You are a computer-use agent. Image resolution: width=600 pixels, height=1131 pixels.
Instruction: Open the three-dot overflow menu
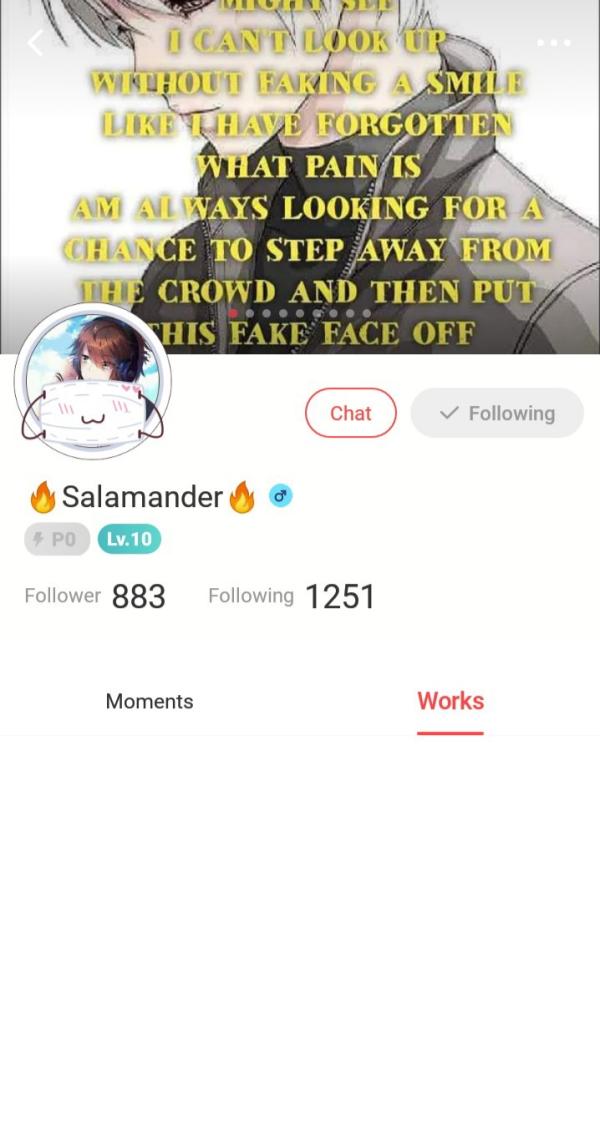[x=553, y=43]
